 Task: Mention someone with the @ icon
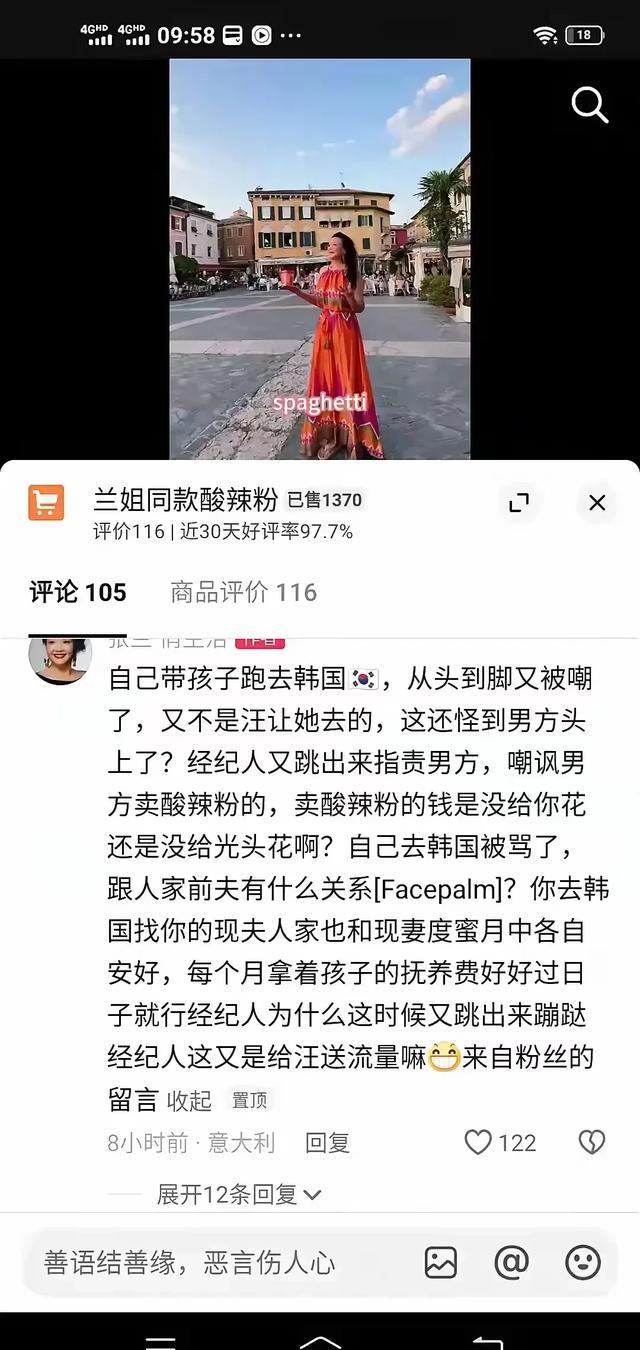point(511,1262)
